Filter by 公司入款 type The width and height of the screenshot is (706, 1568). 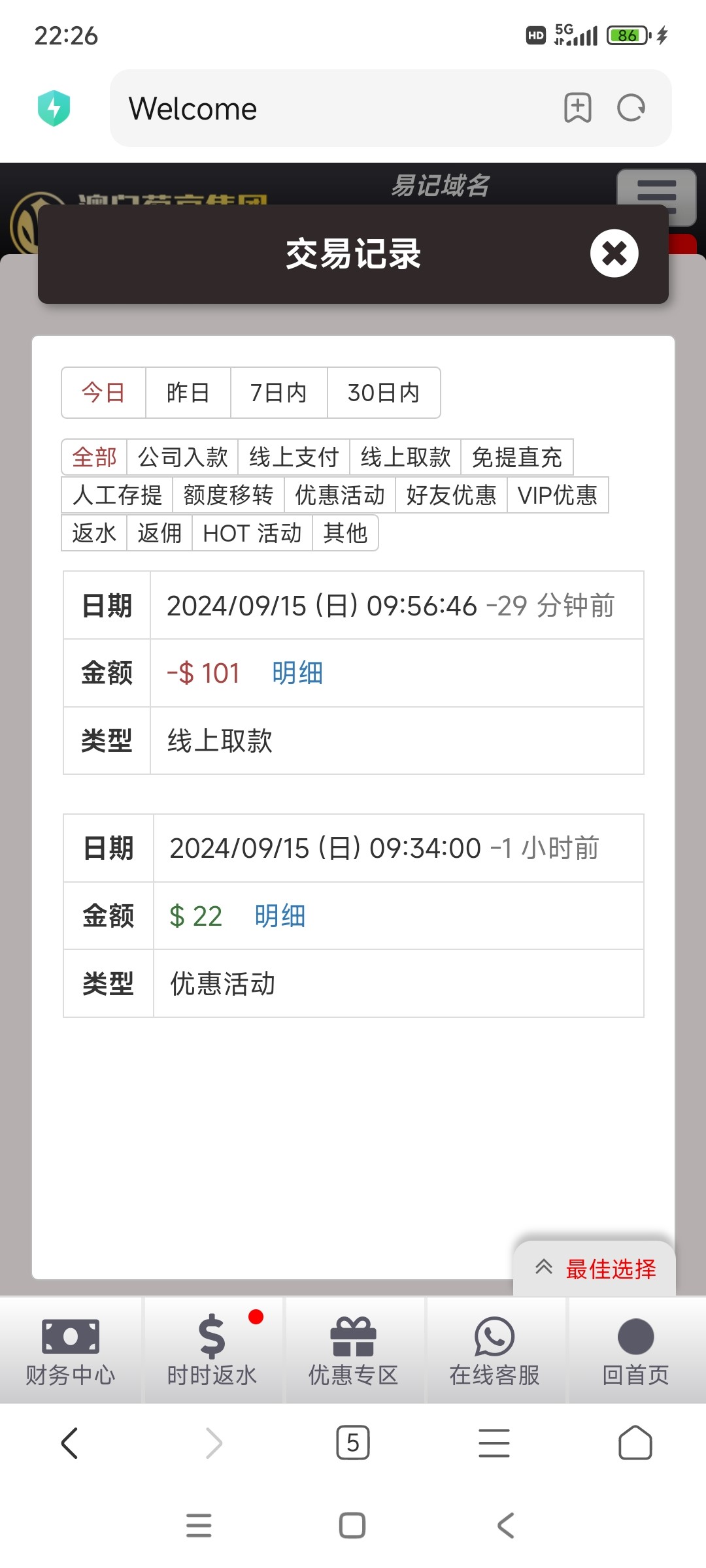(x=183, y=457)
